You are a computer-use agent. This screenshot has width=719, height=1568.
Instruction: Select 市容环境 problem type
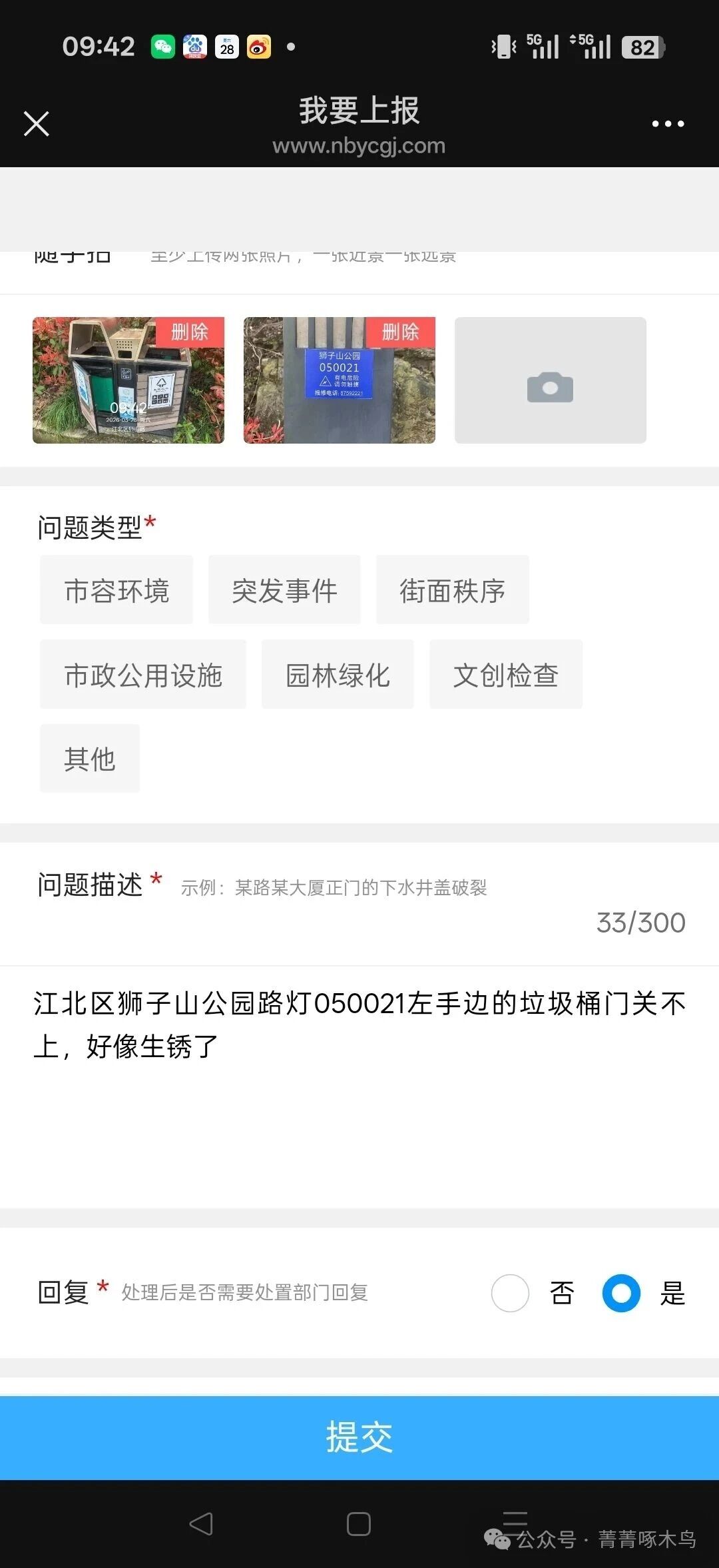click(x=117, y=590)
